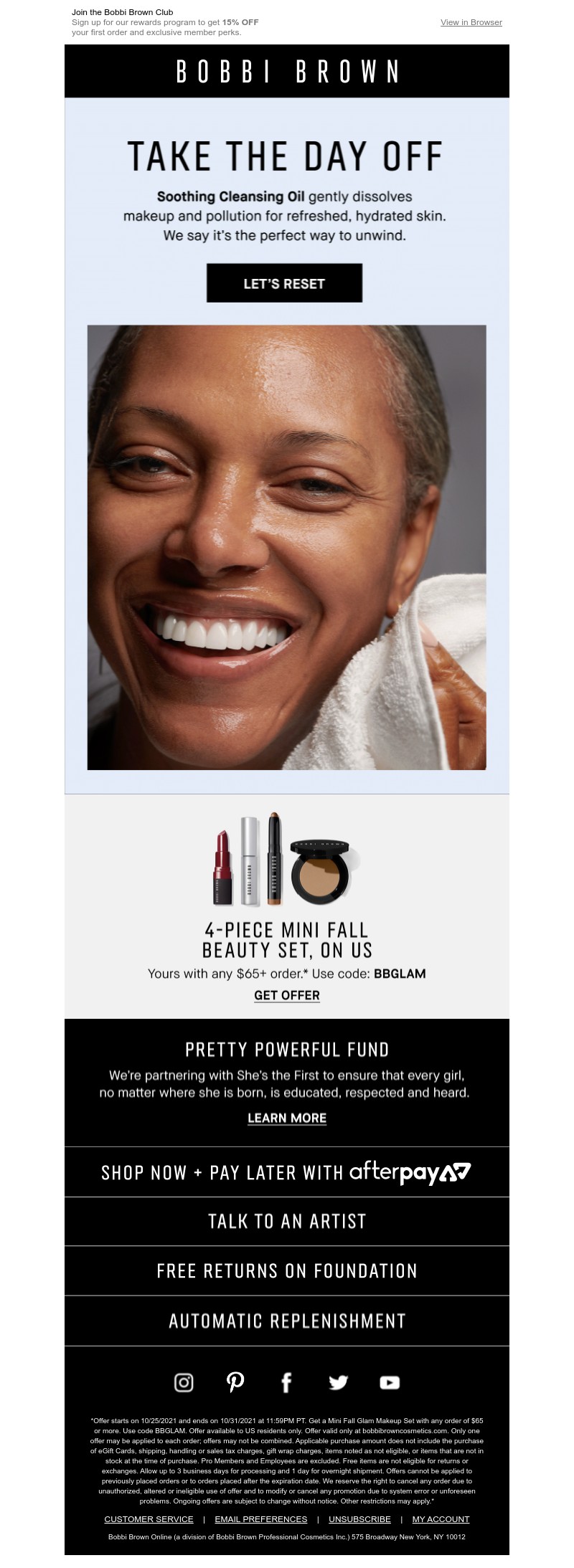The height and width of the screenshot is (1568, 574).
Task: Visit the Instagram page
Action: 184,1382
